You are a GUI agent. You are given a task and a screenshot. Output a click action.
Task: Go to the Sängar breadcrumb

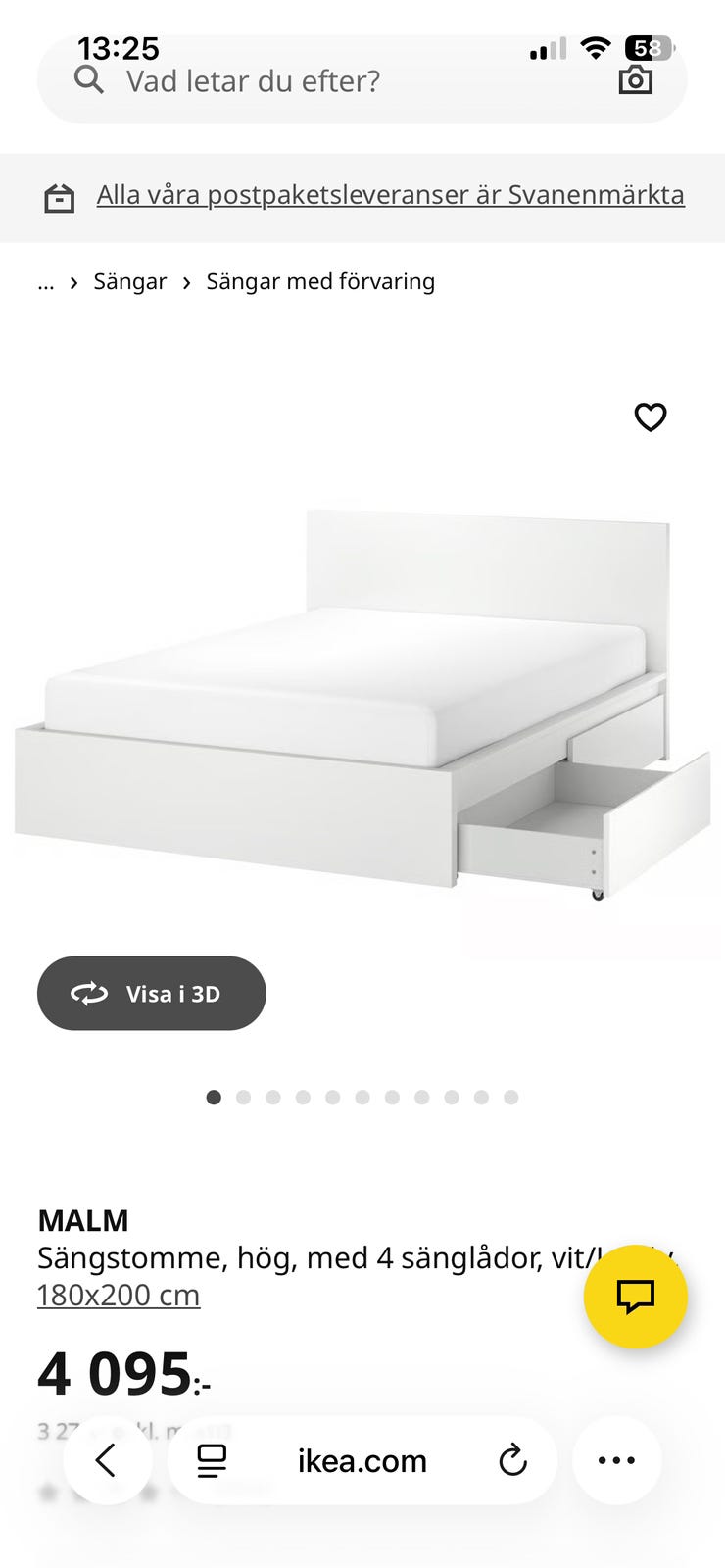coord(129,282)
